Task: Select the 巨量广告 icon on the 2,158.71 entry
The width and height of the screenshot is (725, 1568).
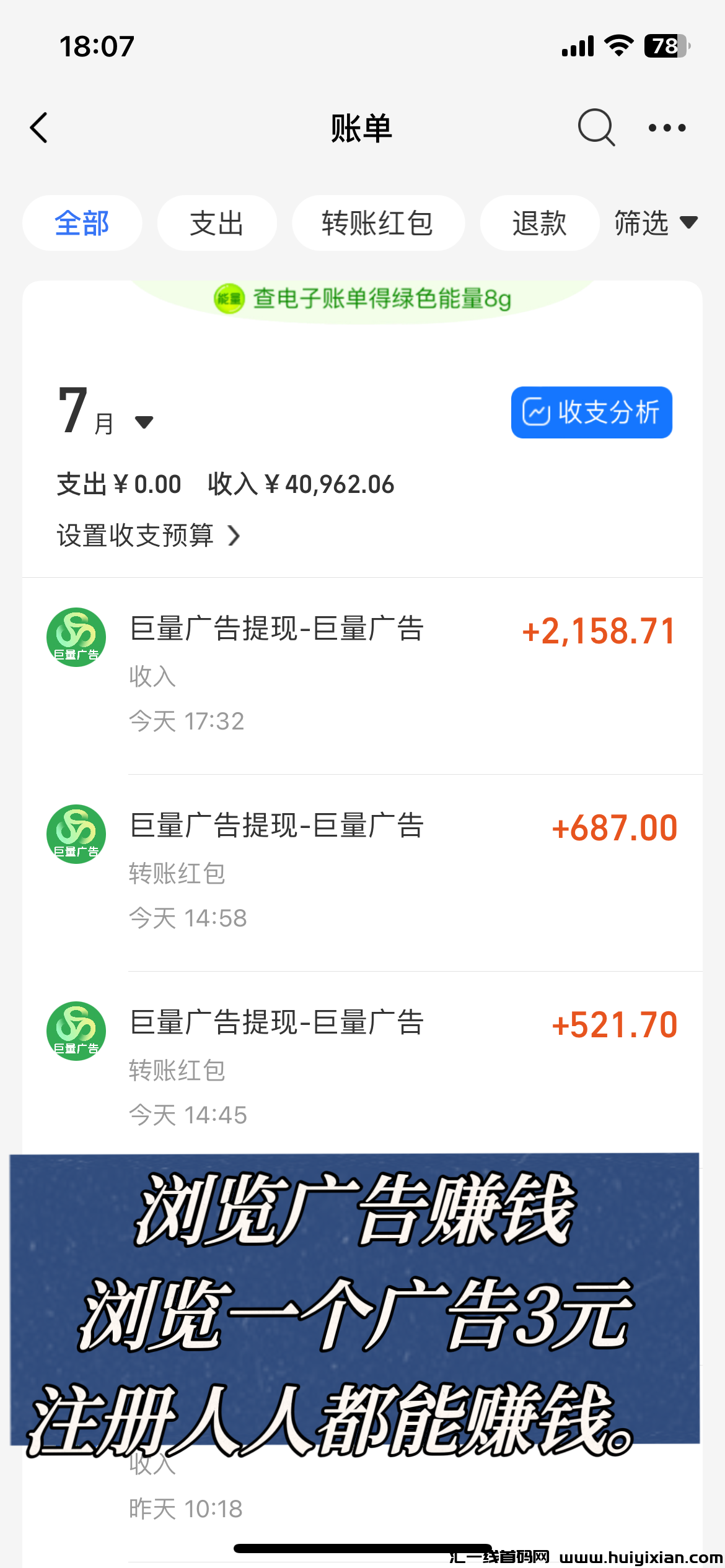Action: click(x=76, y=637)
